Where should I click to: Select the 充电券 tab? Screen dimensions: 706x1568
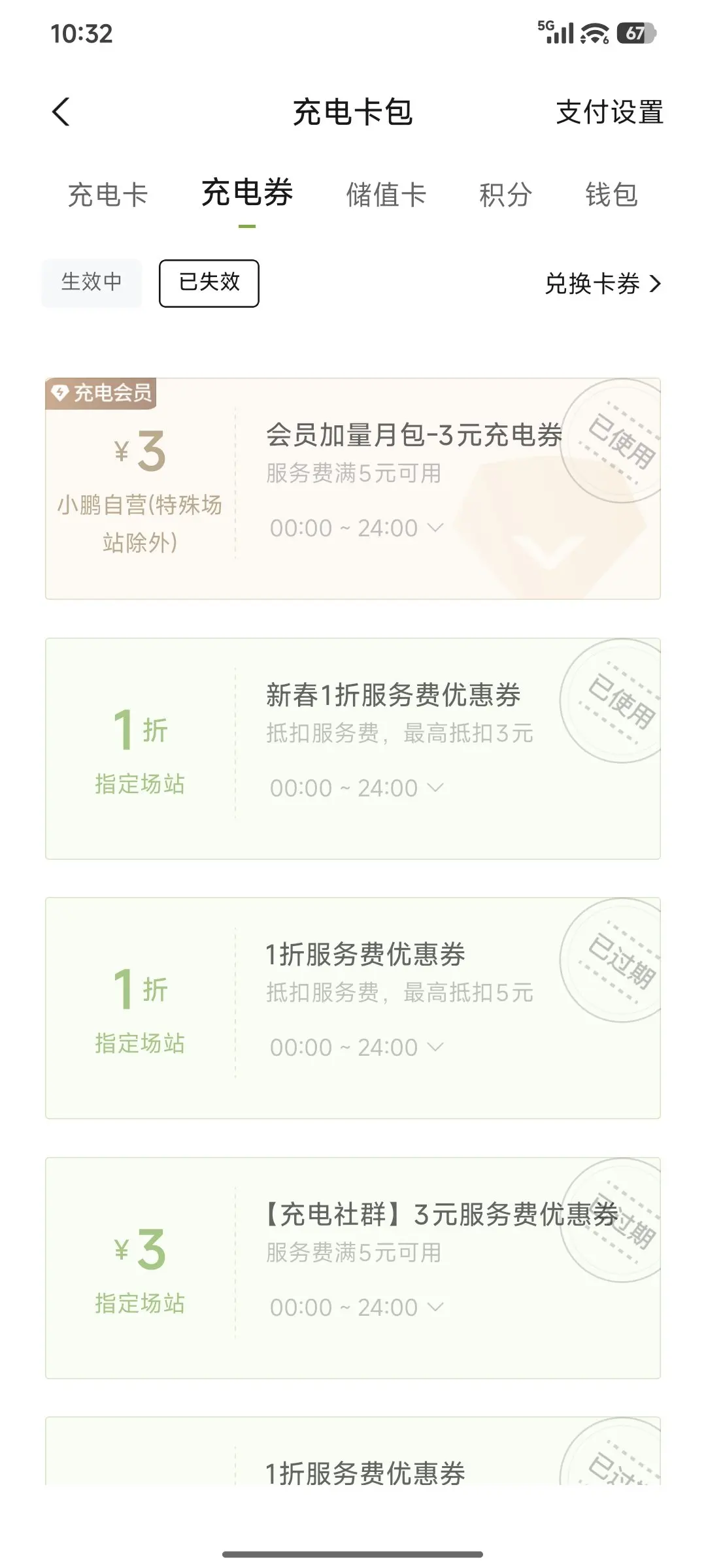tap(247, 193)
